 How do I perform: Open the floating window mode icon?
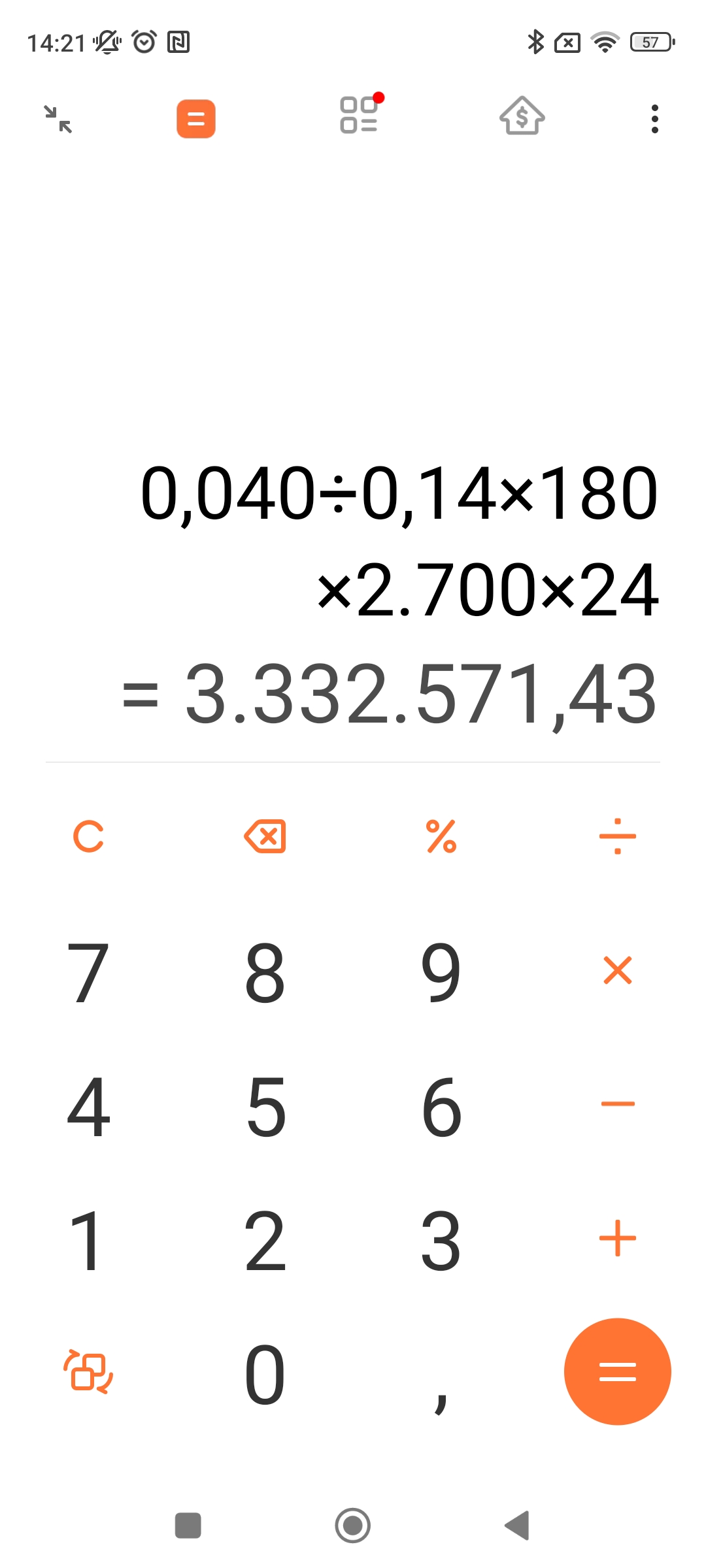click(58, 118)
